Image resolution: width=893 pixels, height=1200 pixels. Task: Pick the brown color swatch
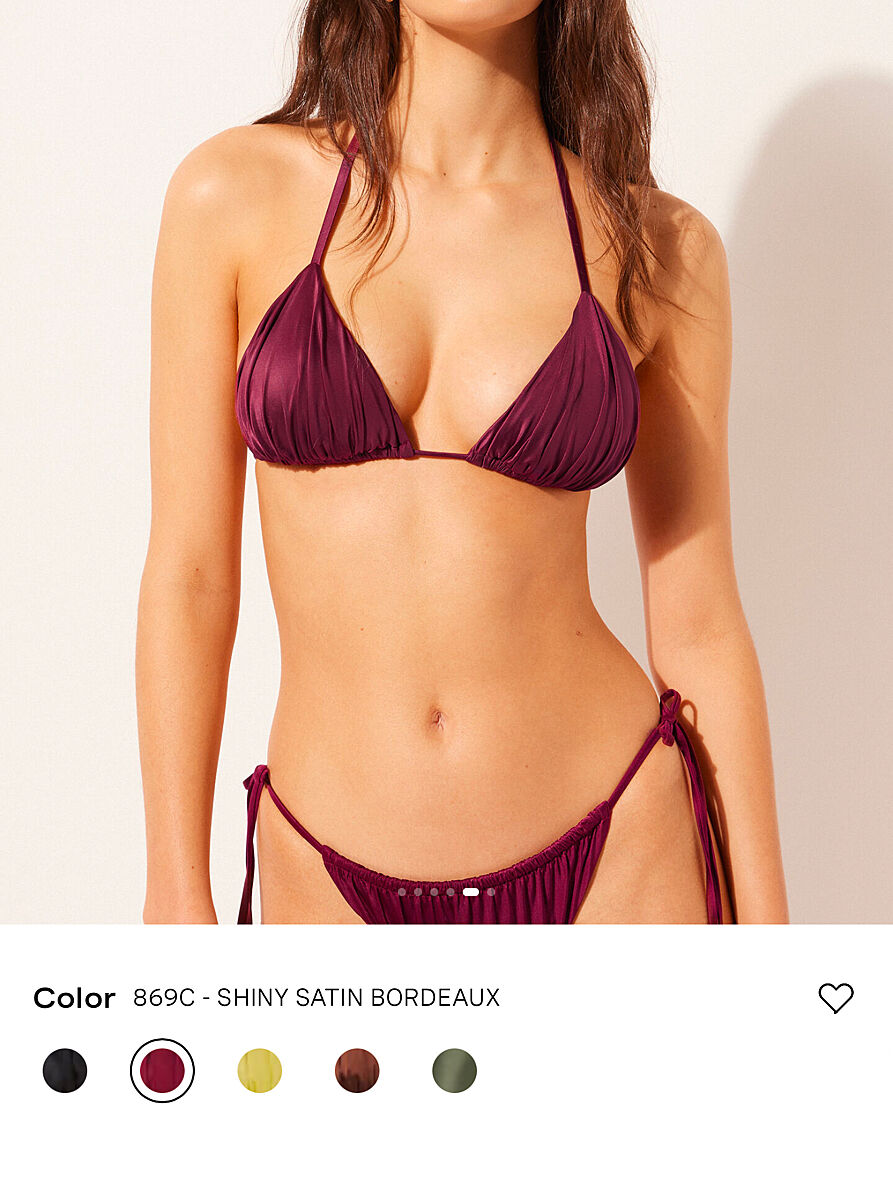point(357,1070)
